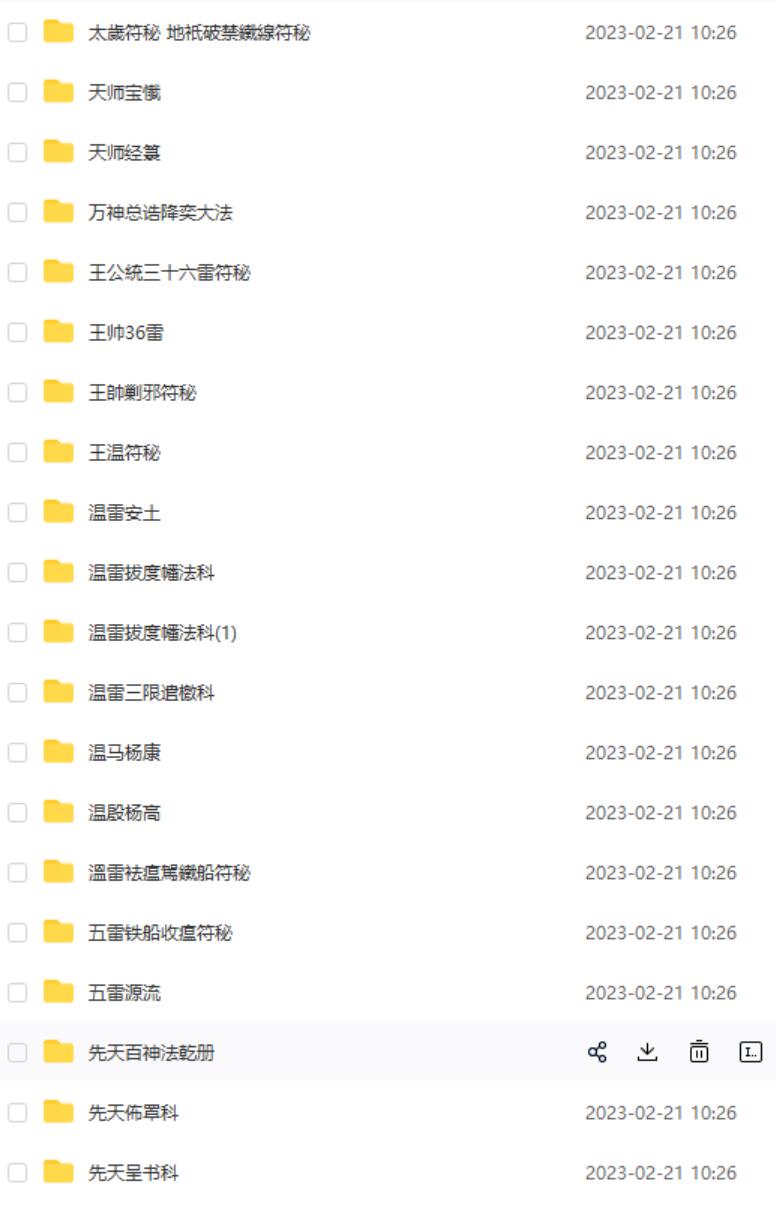The height and width of the screenshot is (1210, 776).
Task: Open the 温马杨康 folder
Action: 124,753
